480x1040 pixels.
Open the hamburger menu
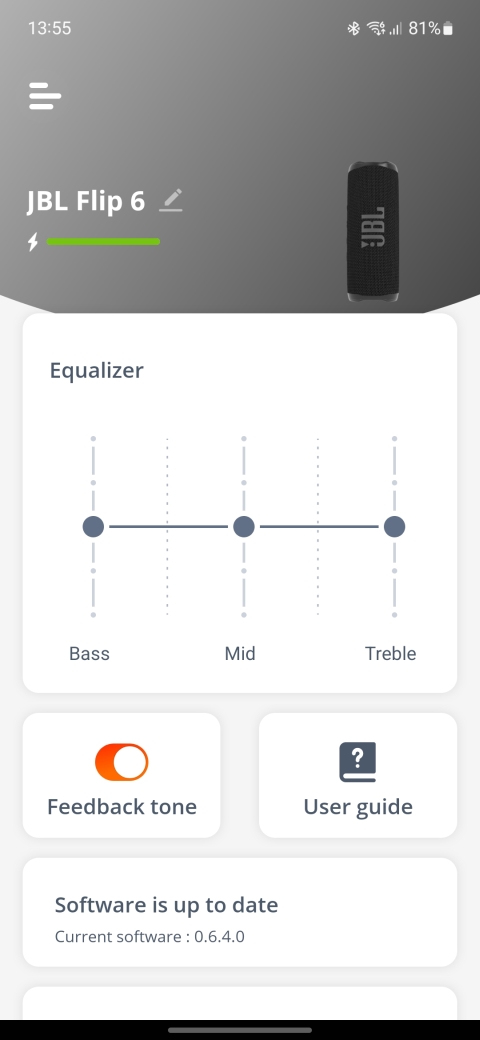click(x=45, y=96)
